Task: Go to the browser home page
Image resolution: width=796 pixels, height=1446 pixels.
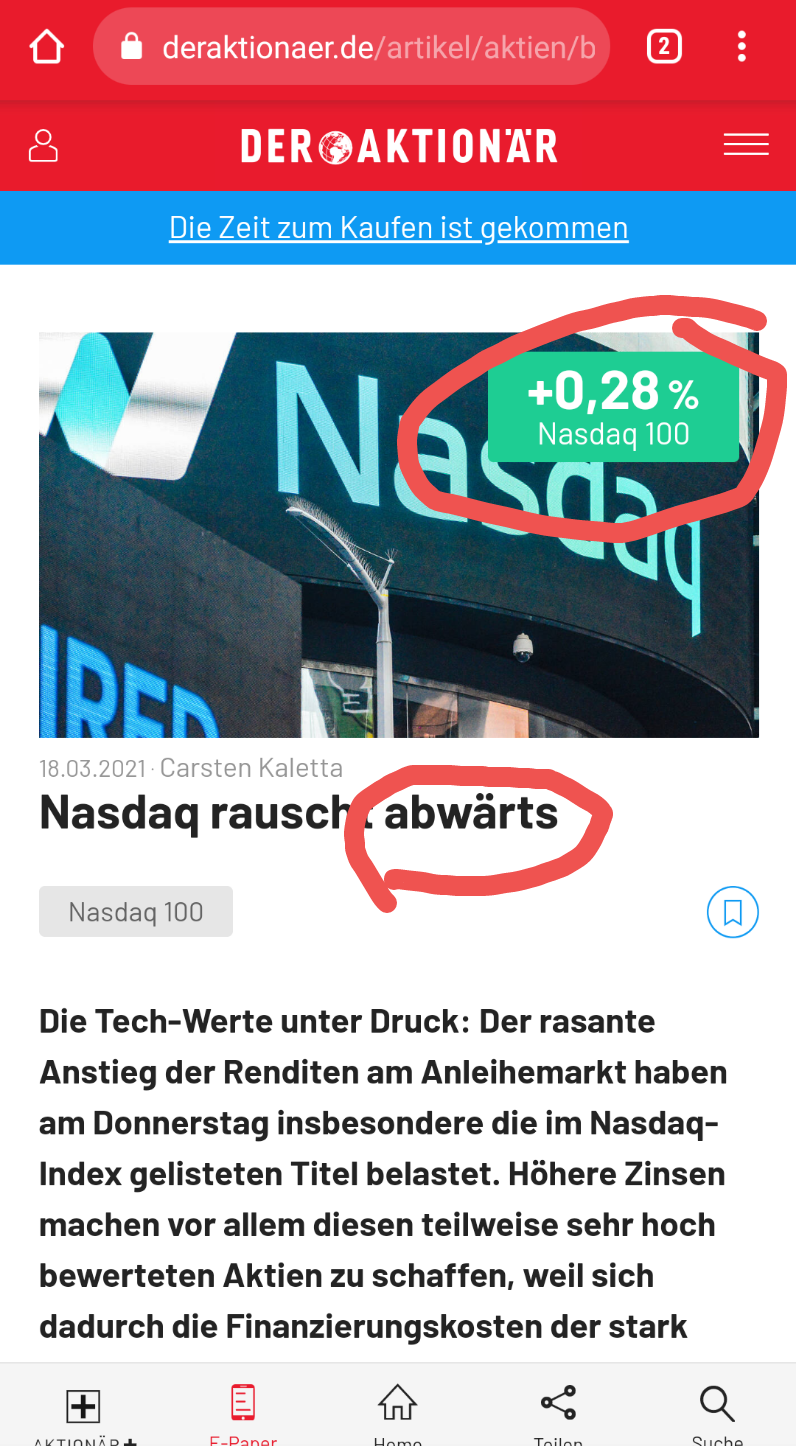Action: (47, 47)
